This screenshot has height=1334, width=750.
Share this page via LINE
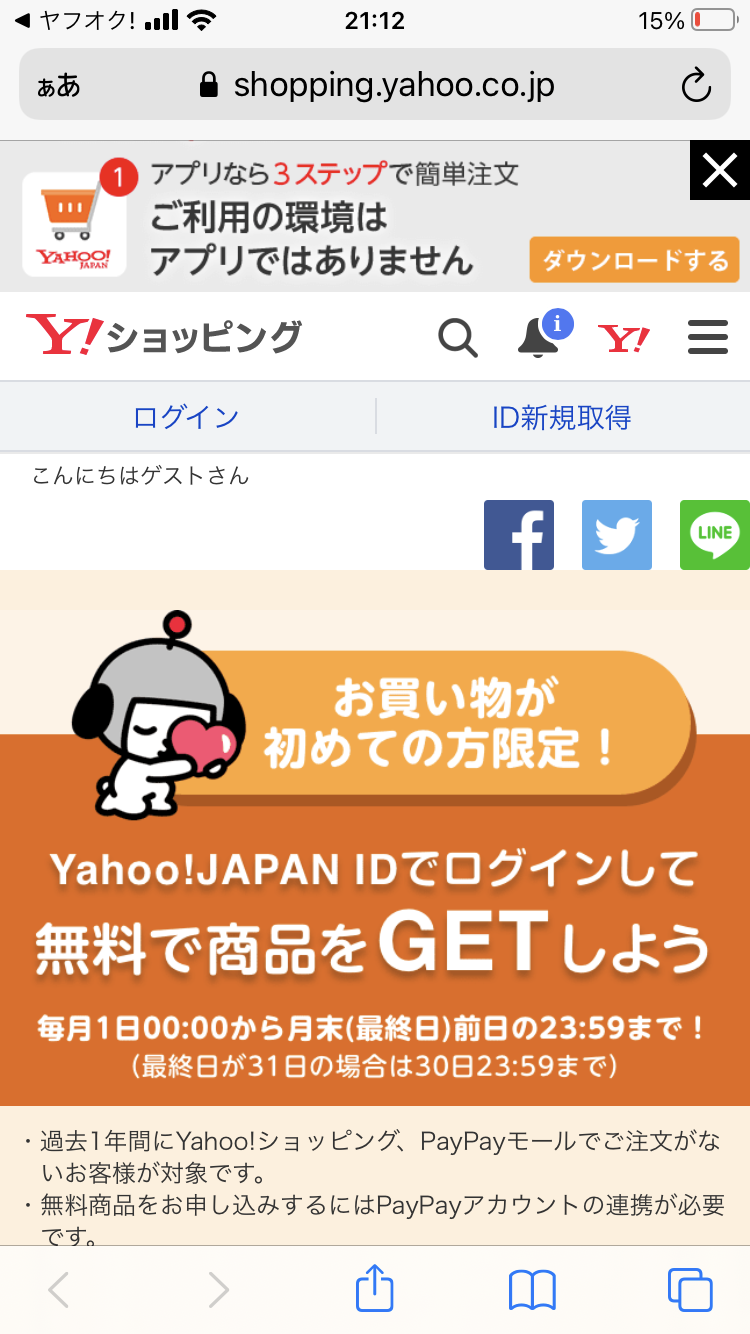pyautogui.click(x=714, y=535)
